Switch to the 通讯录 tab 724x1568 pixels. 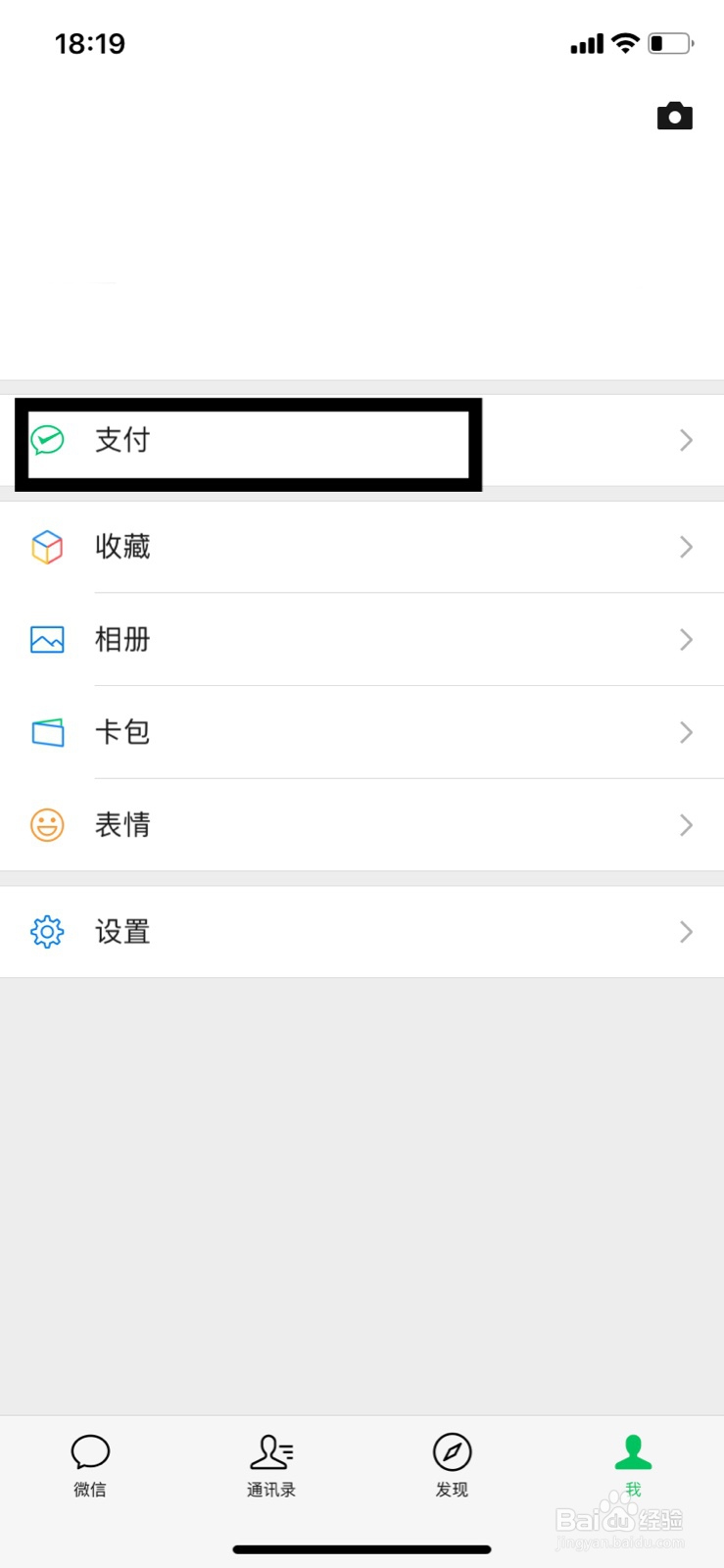(x=271, y=1465)
